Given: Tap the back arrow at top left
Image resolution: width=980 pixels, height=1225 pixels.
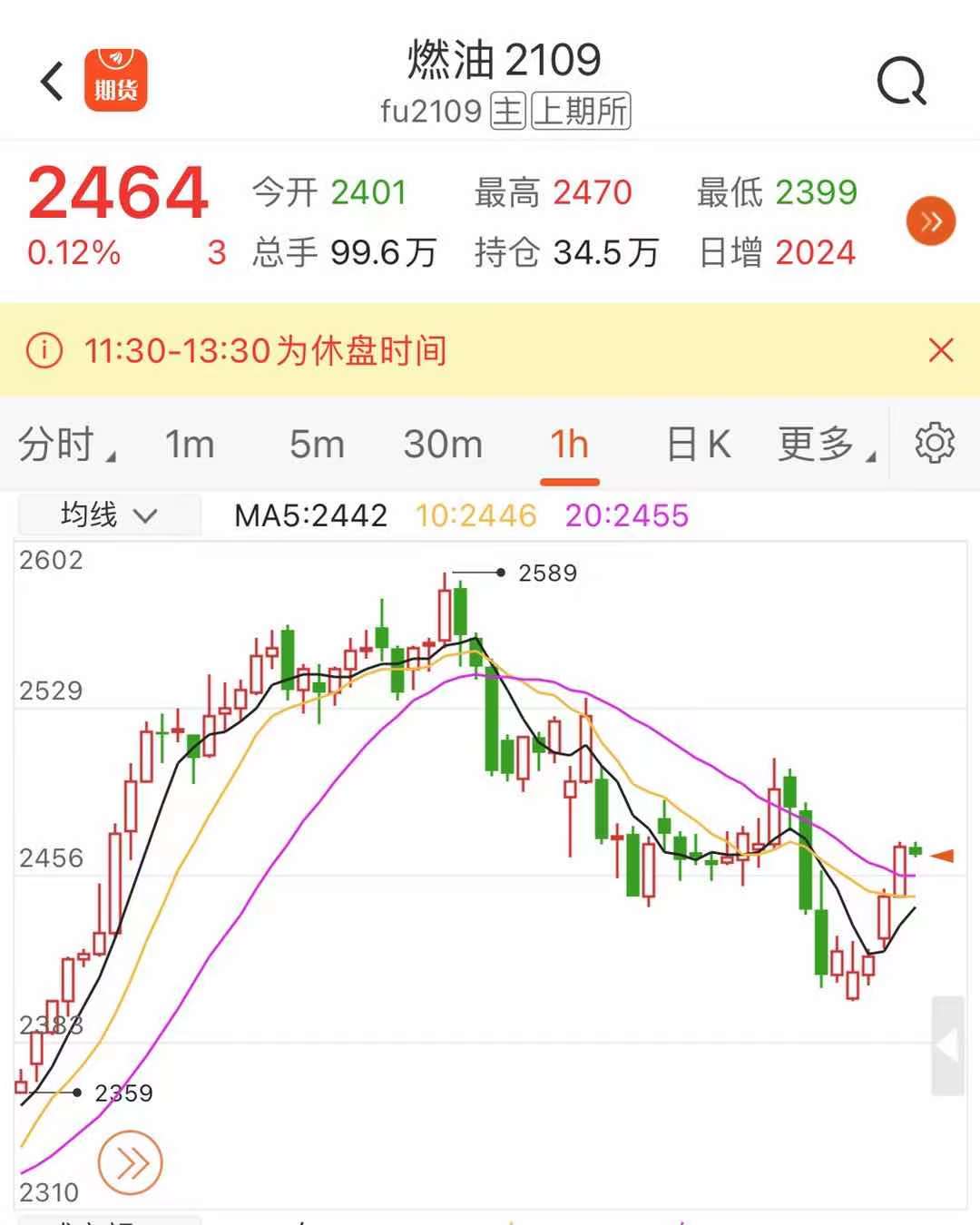Looking at the screenshot, I should [x=51, y=81].
